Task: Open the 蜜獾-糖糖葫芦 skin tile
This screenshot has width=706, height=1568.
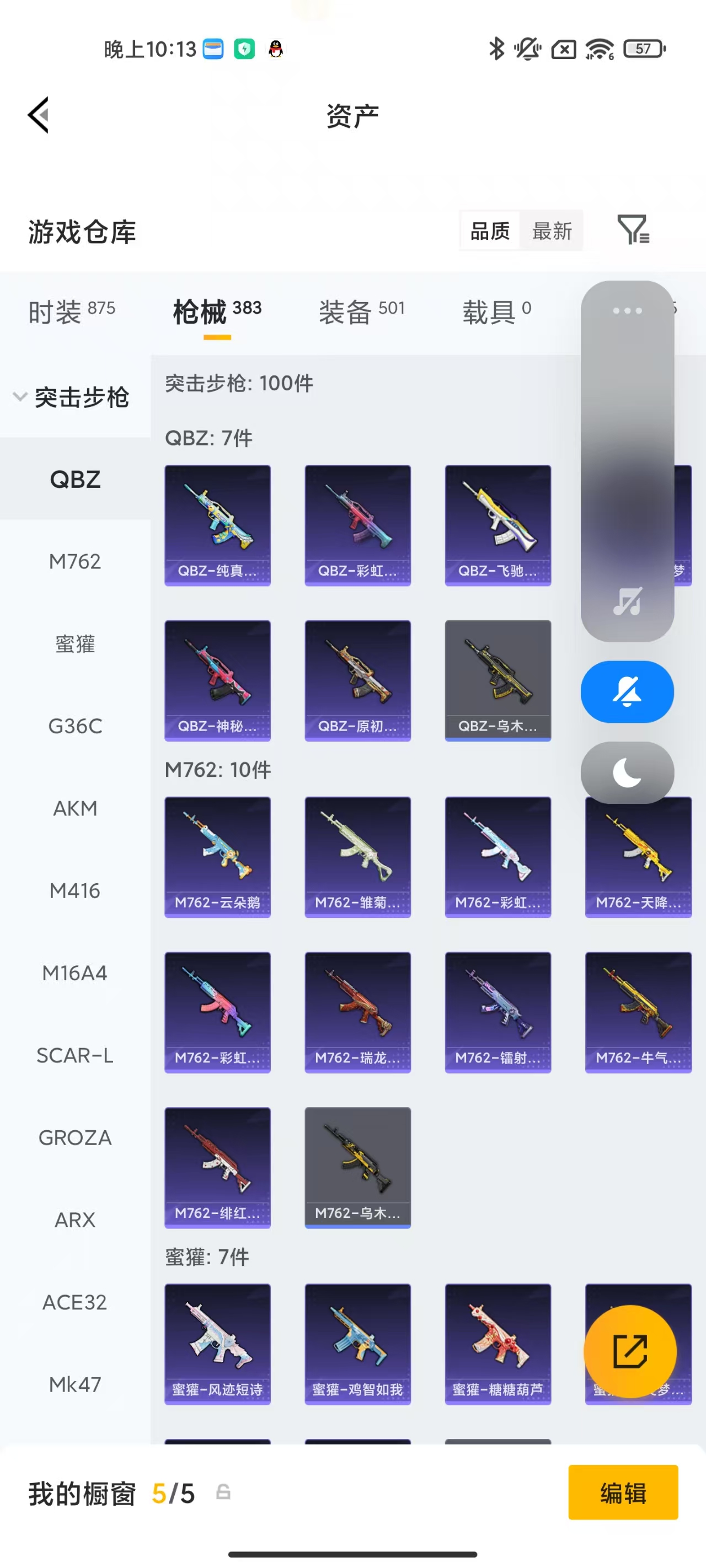Action: (x=498, y=1344)
